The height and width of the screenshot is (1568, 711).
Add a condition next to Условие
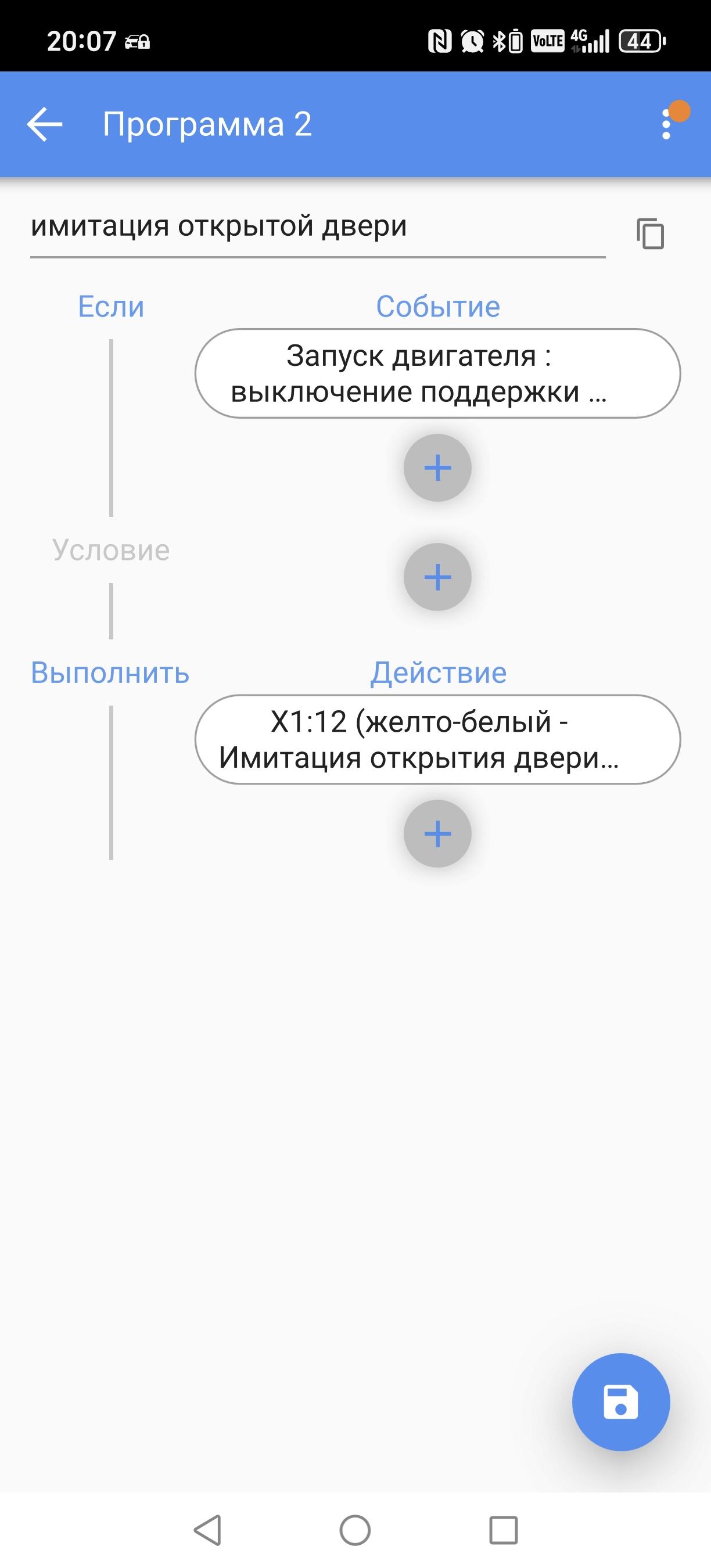click(x=437, y=577)
